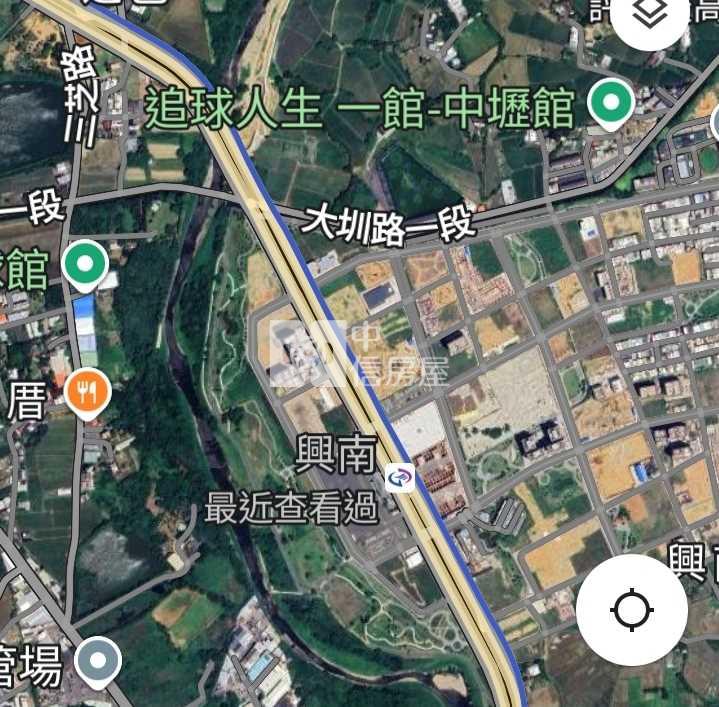This screenshot has height=707, width=719.
Task: Select the 興南 transit station icon
Action: coord(401,479)
